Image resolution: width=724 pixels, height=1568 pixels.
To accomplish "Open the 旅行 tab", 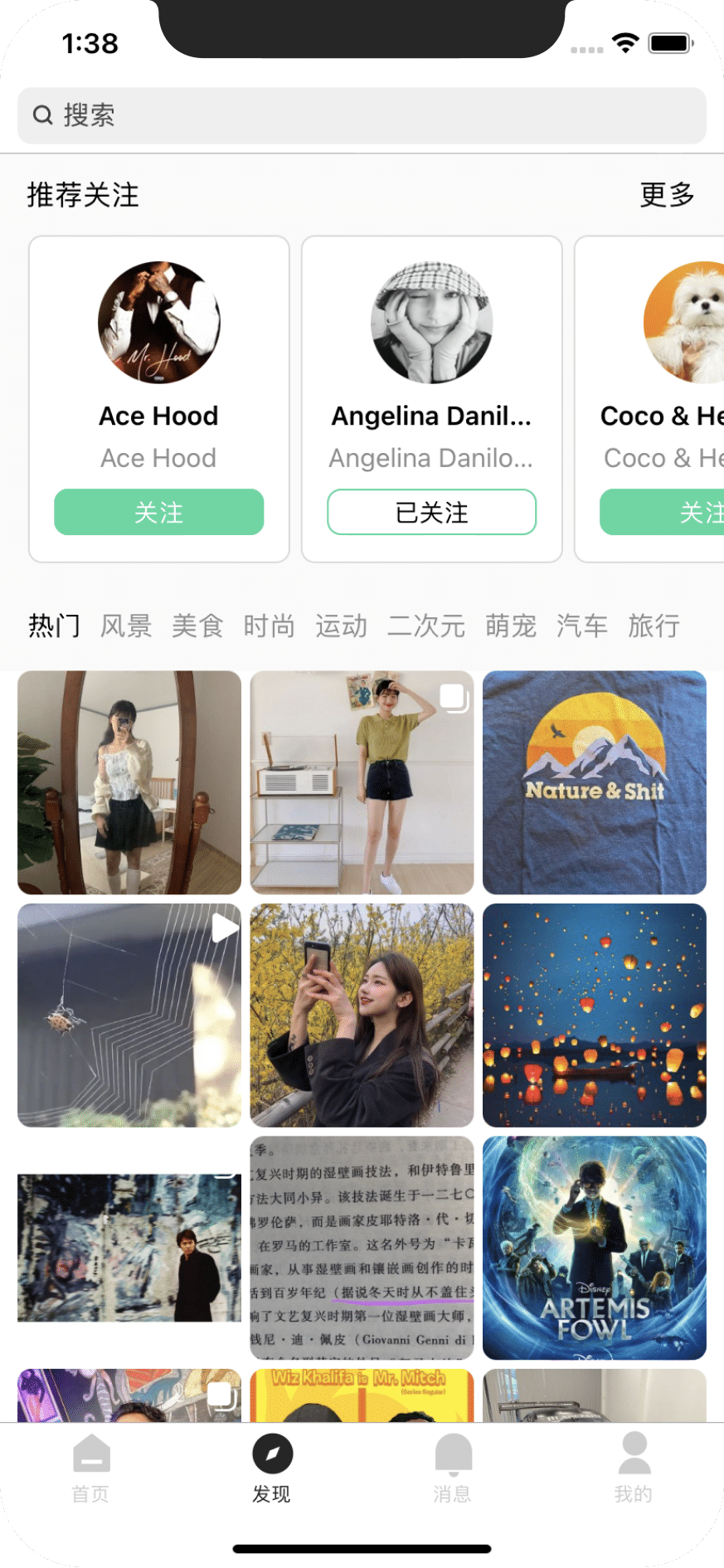I will (654, 626).
